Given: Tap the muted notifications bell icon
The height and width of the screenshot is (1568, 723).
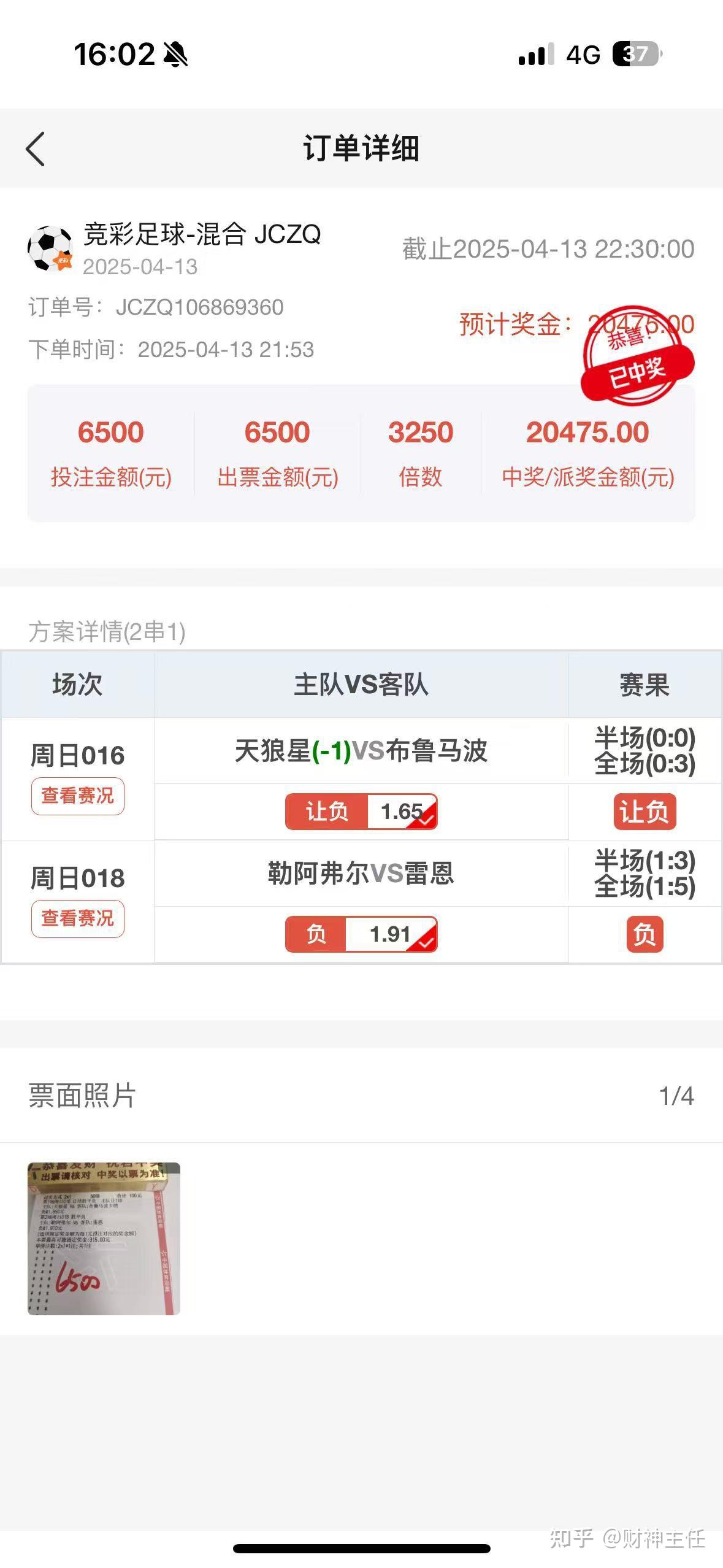Looking at the screenshot, I should (x=174, y=53).
